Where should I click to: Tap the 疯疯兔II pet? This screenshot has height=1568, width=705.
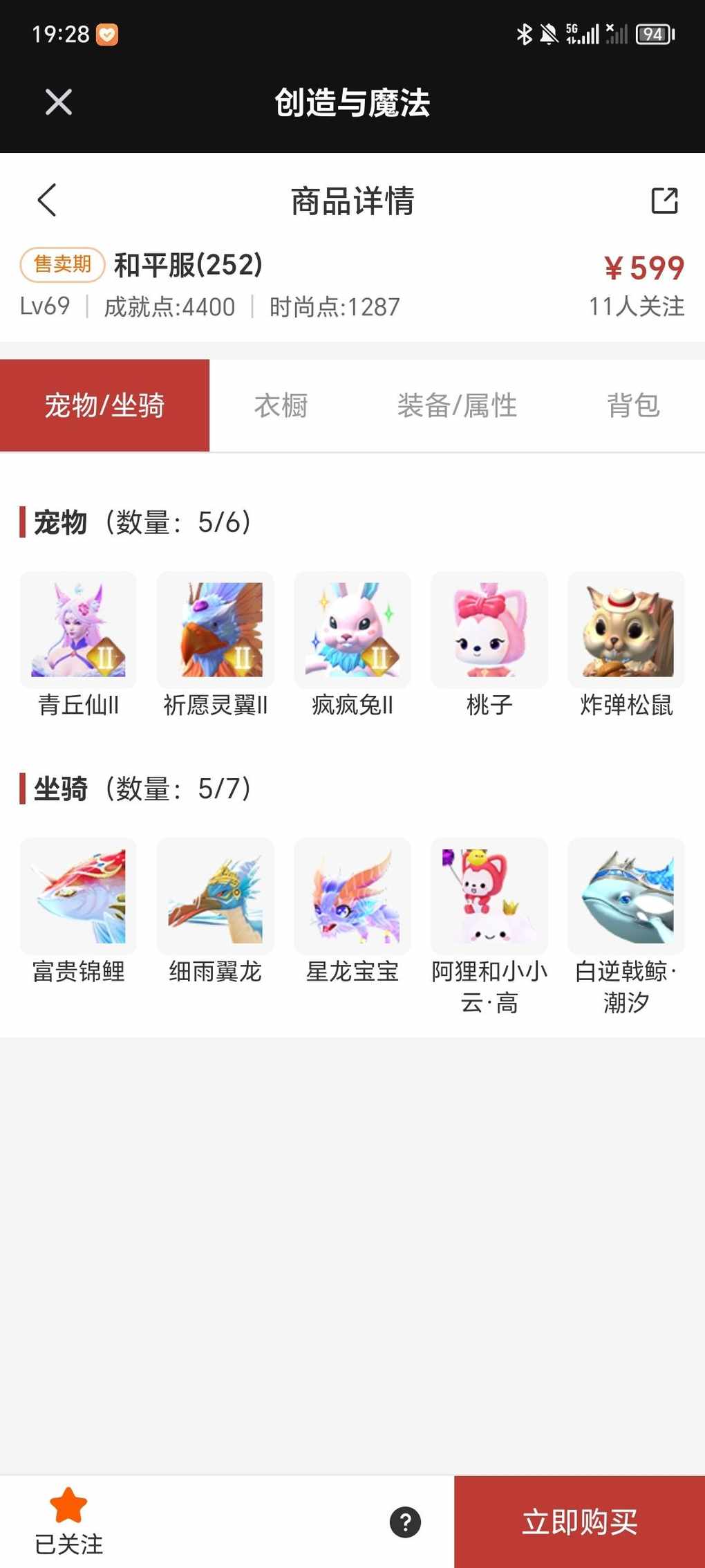click(x=352, y=630)
